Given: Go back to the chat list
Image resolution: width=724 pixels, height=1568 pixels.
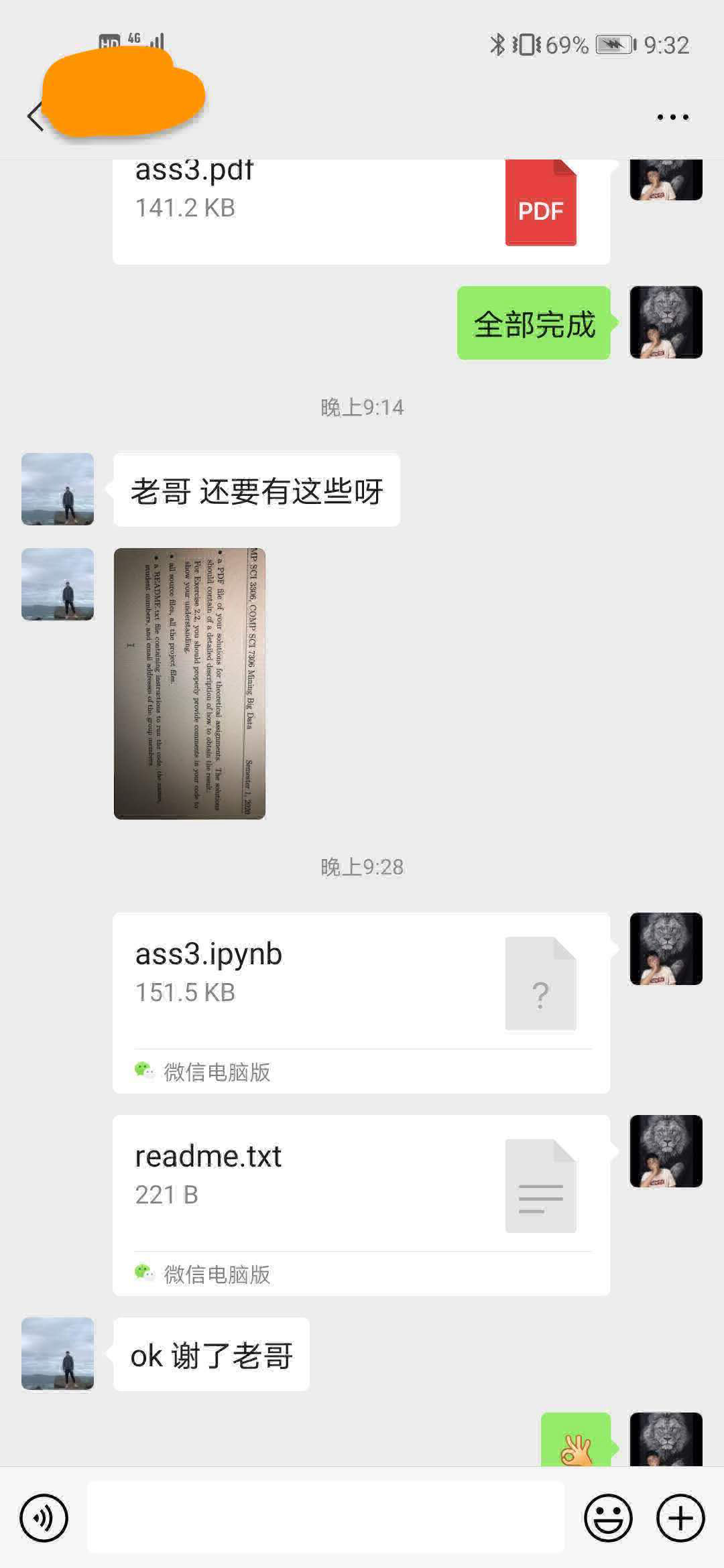Looking at the screenshot, I should point(35,117).
